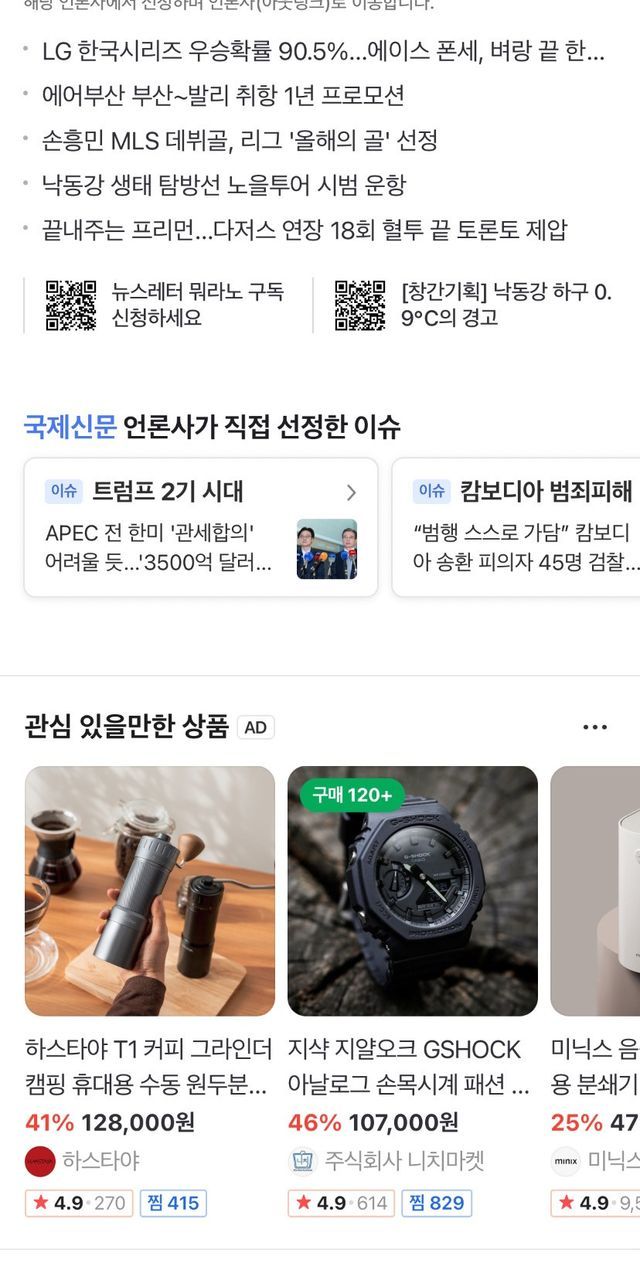View the 낙동강 생태 탐방선 article

tap(224, 185)
